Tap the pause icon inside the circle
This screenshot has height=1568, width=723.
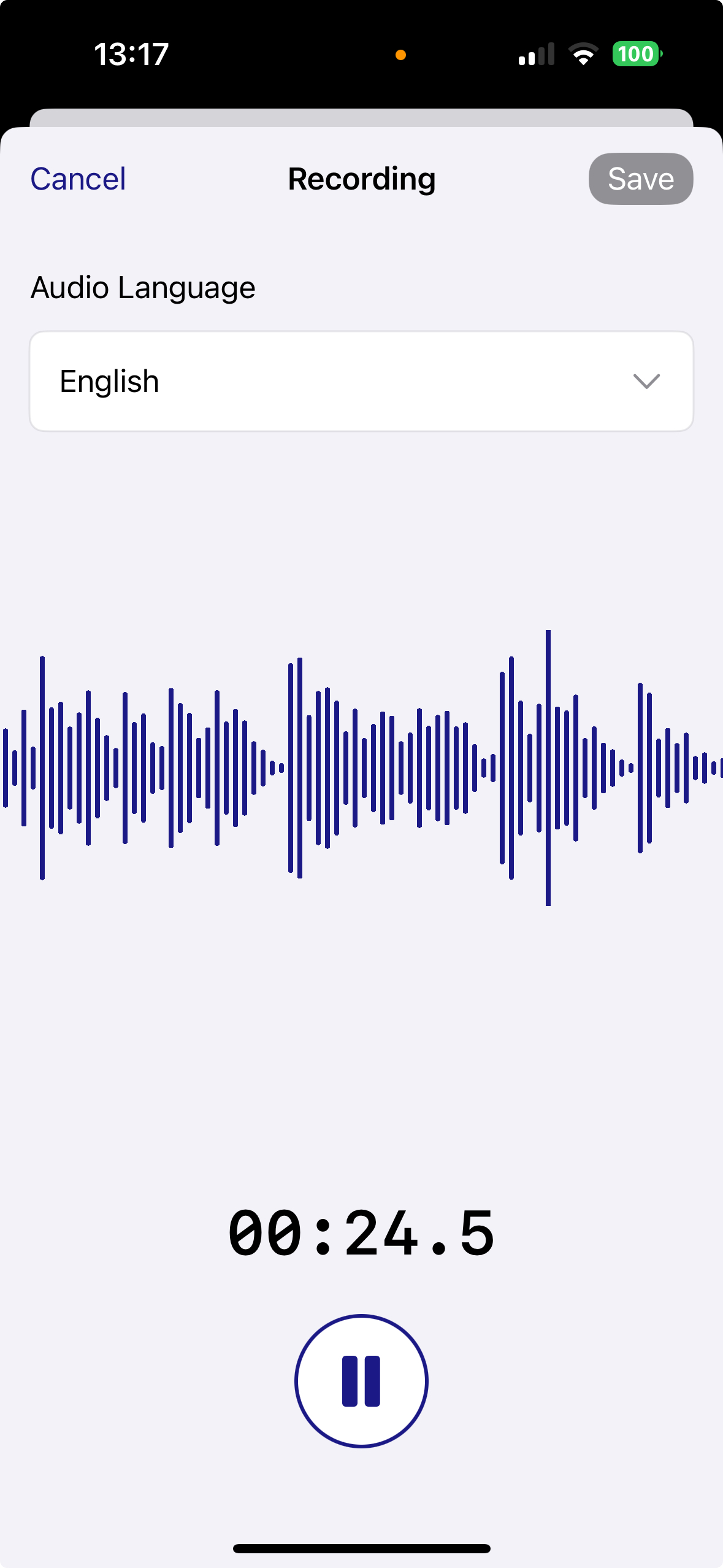pos(361,1380)
